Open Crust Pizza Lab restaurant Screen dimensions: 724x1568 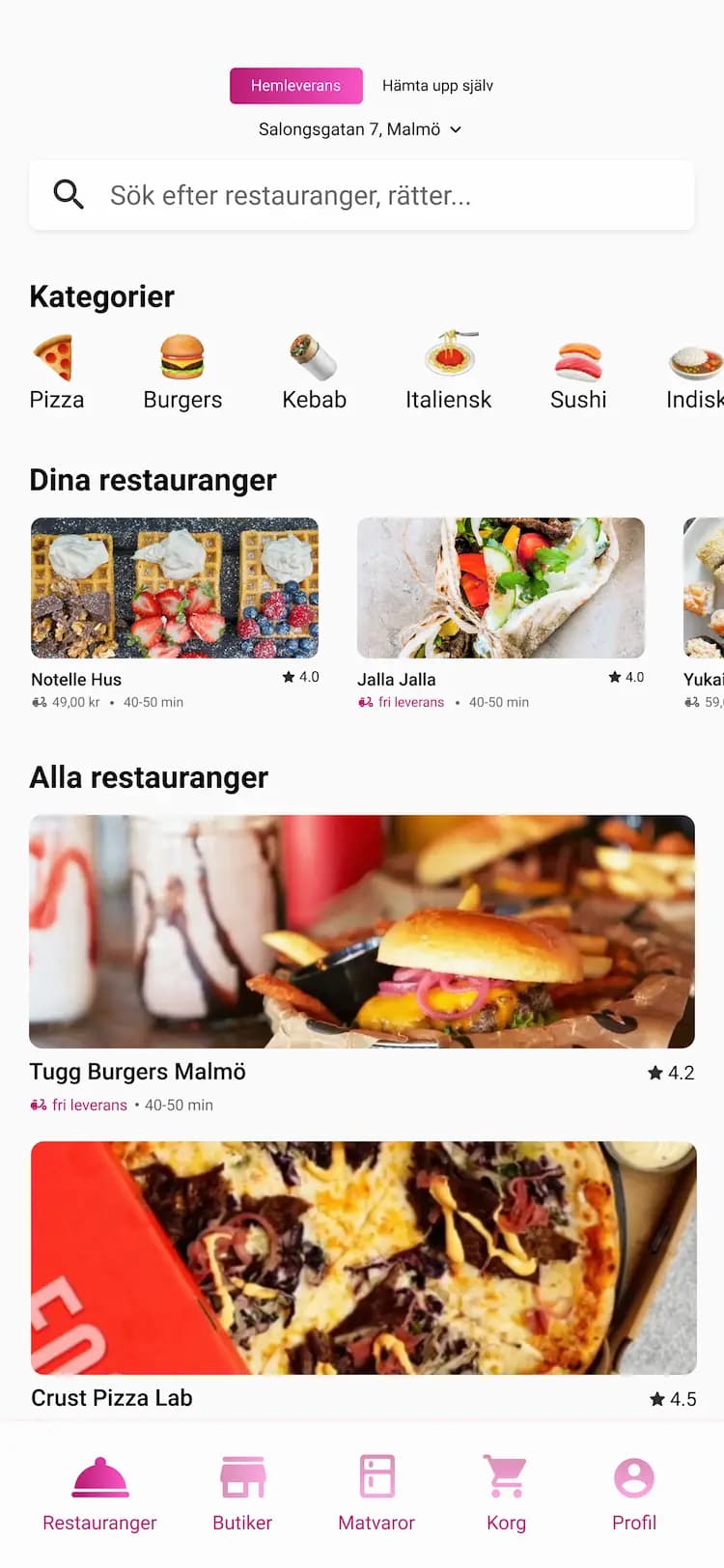point(362,1275)
